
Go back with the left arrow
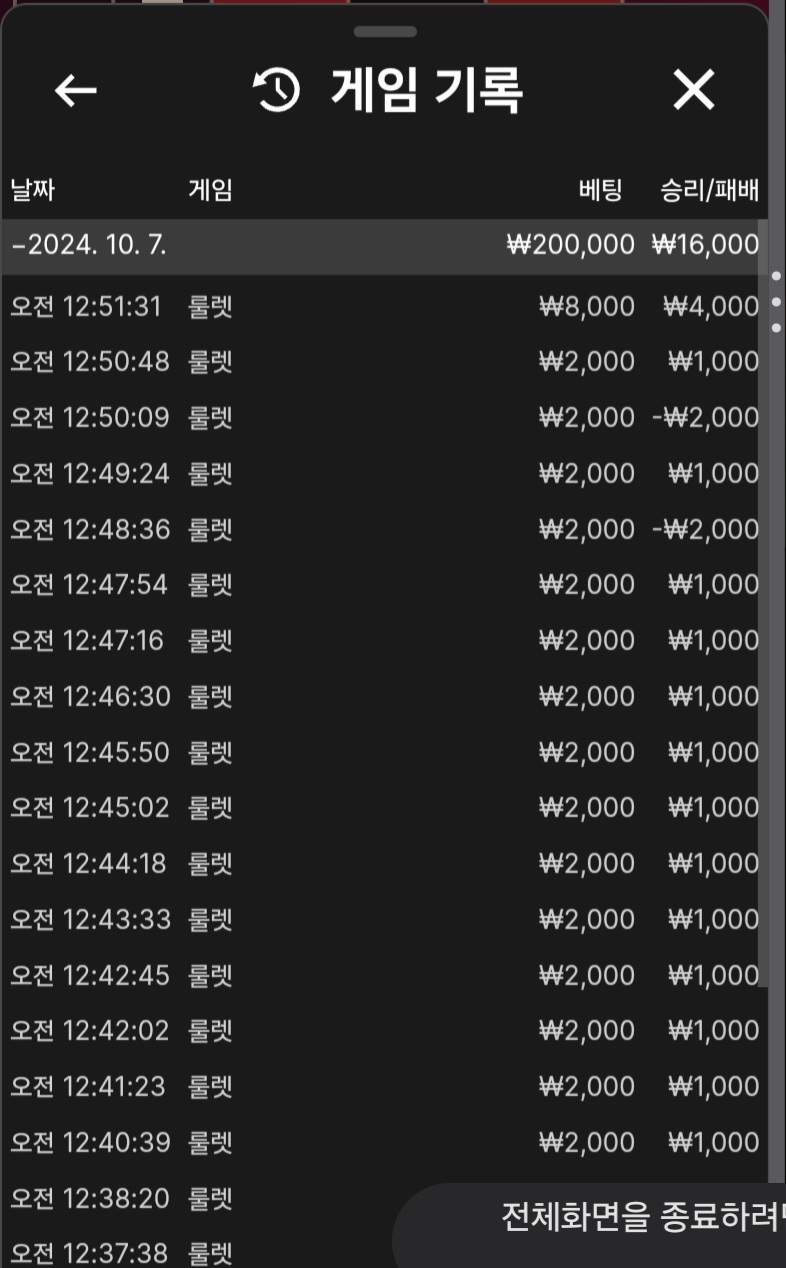(x=75, y=91)
